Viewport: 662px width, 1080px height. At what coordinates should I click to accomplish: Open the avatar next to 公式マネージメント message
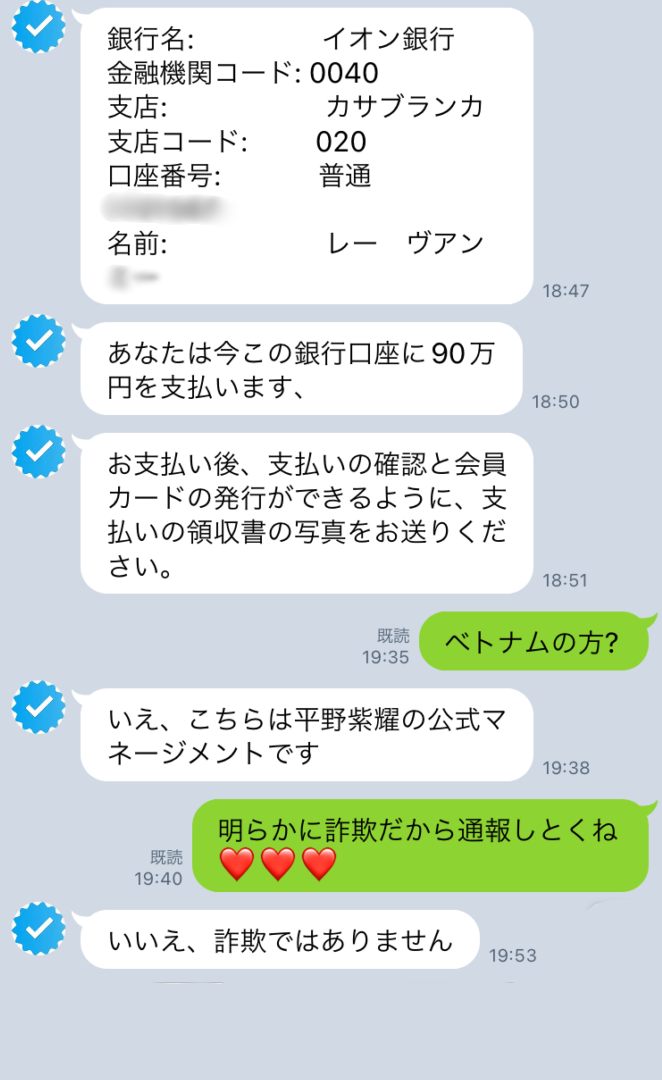(x=38, y=707)
